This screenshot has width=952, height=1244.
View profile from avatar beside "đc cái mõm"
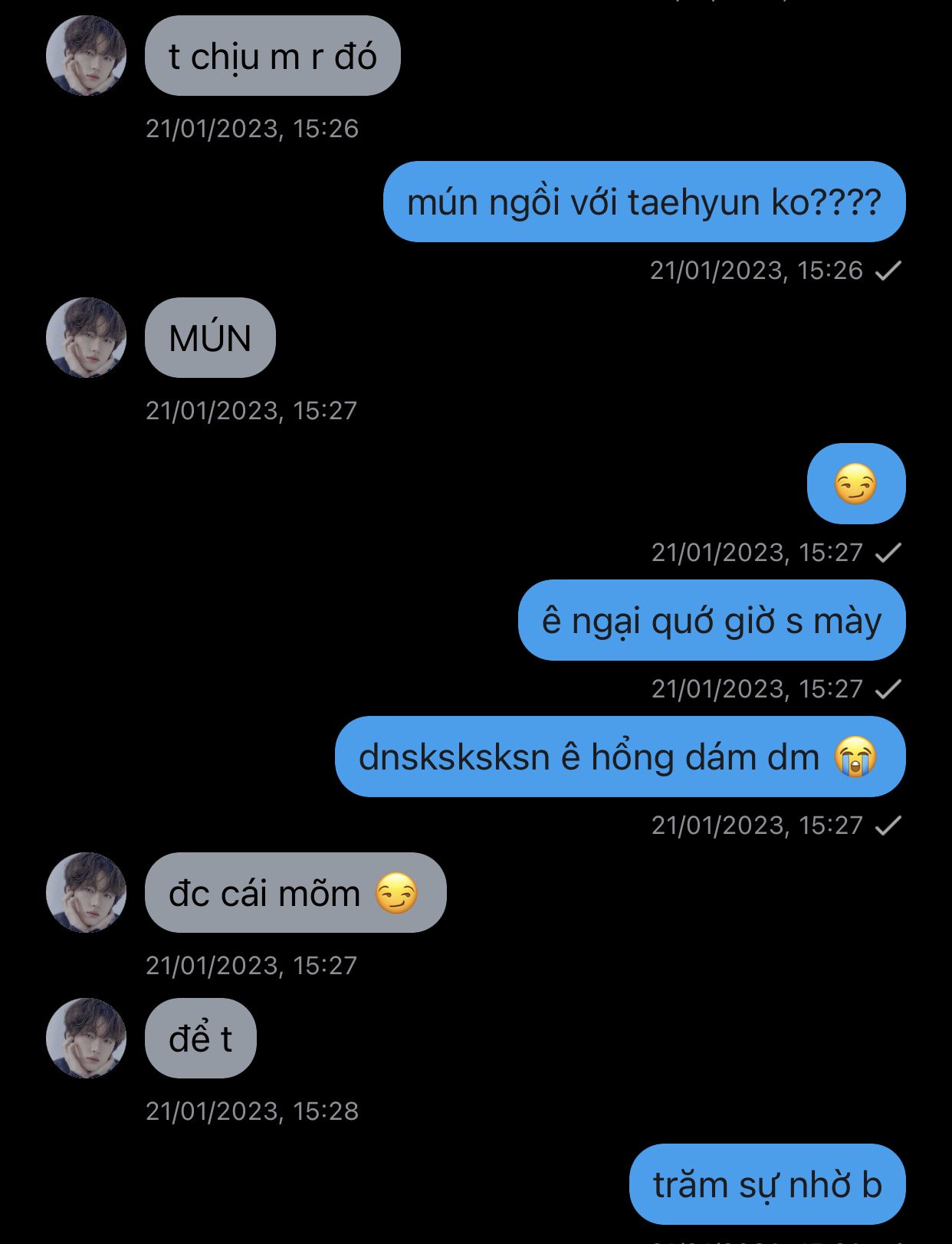pyautogui.click(x=86, y=893)
